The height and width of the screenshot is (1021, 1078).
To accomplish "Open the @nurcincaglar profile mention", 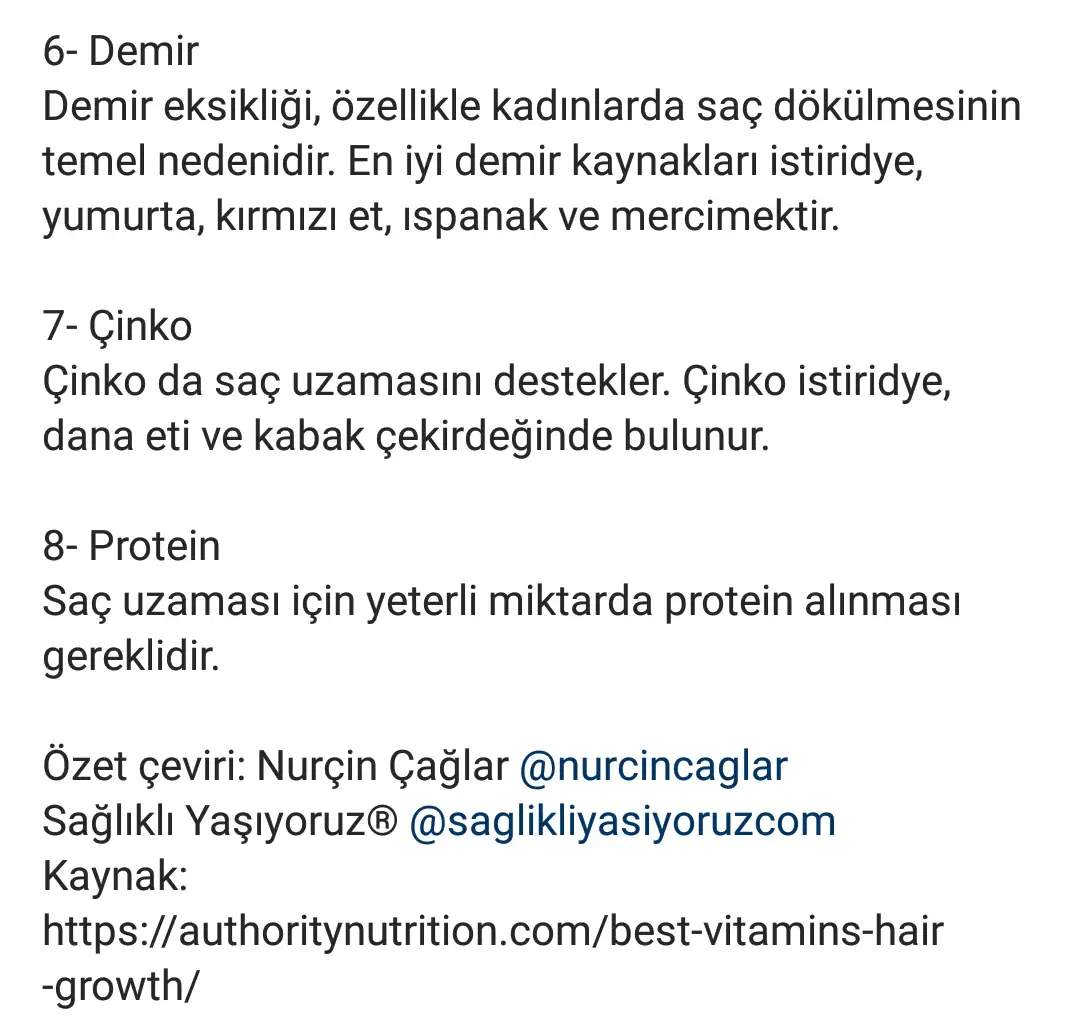I will click(653, 766).
